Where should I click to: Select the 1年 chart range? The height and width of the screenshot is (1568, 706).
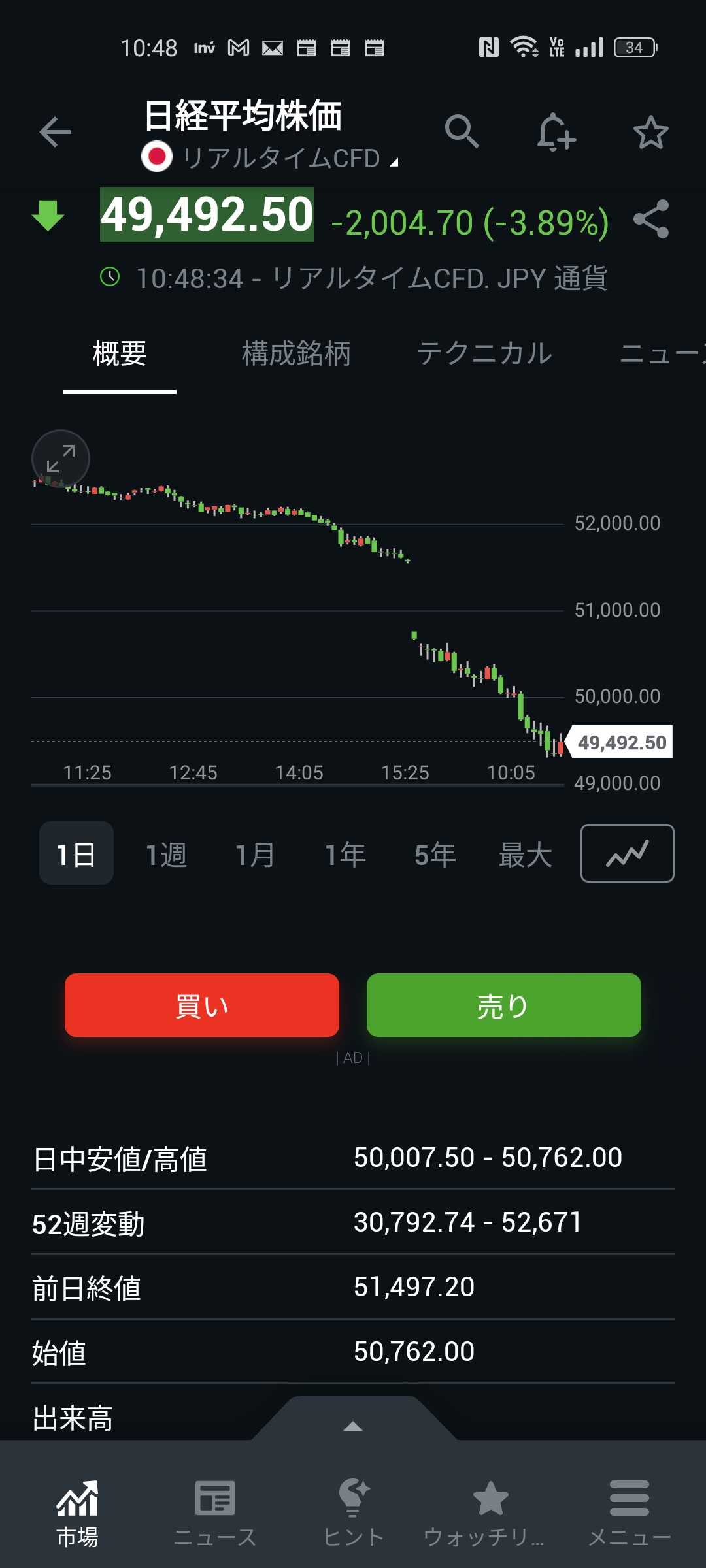[345, 855]
